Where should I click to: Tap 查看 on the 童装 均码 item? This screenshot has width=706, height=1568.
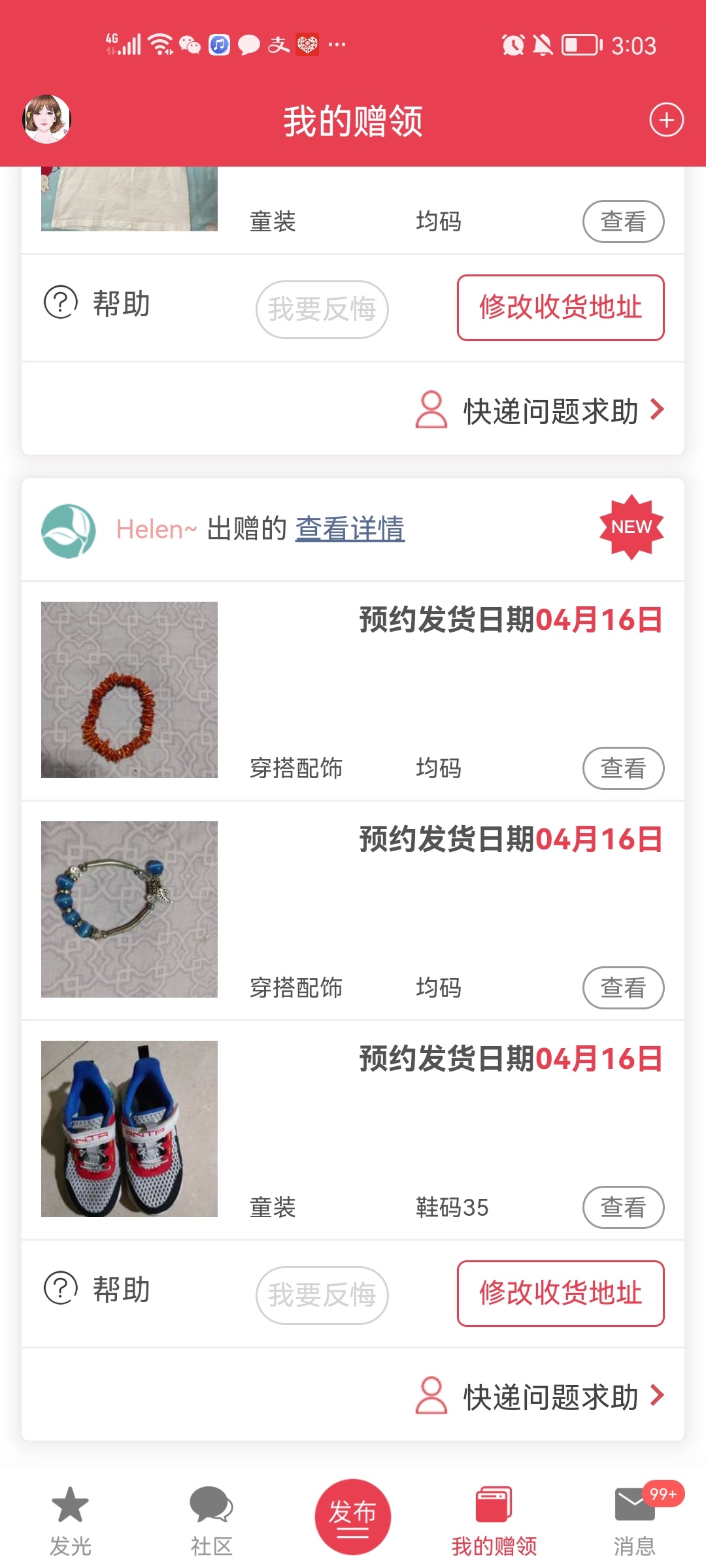tap(623, 221)
